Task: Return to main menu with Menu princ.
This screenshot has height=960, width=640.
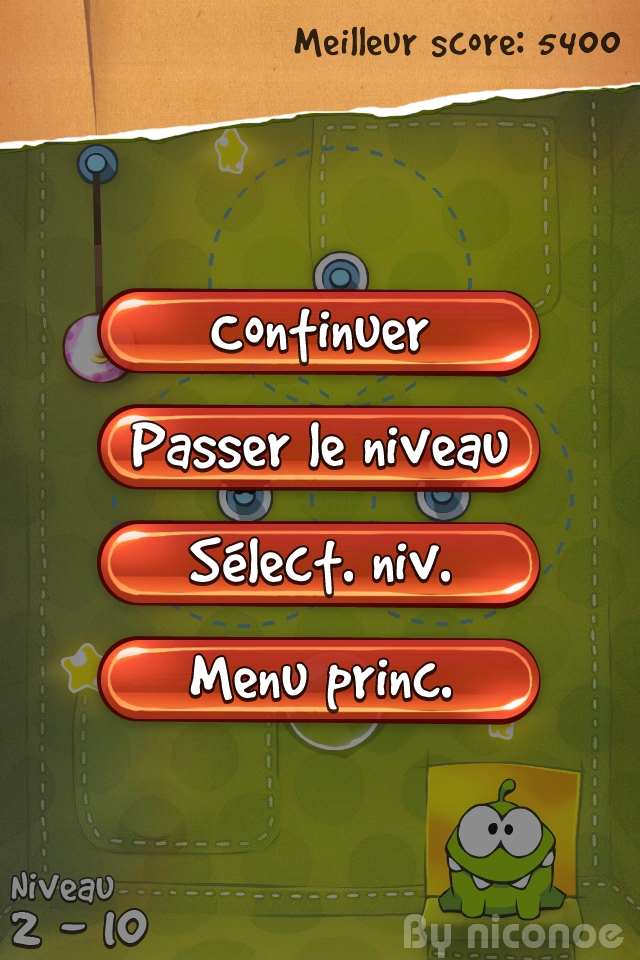Action: click(x=320, y=680)
